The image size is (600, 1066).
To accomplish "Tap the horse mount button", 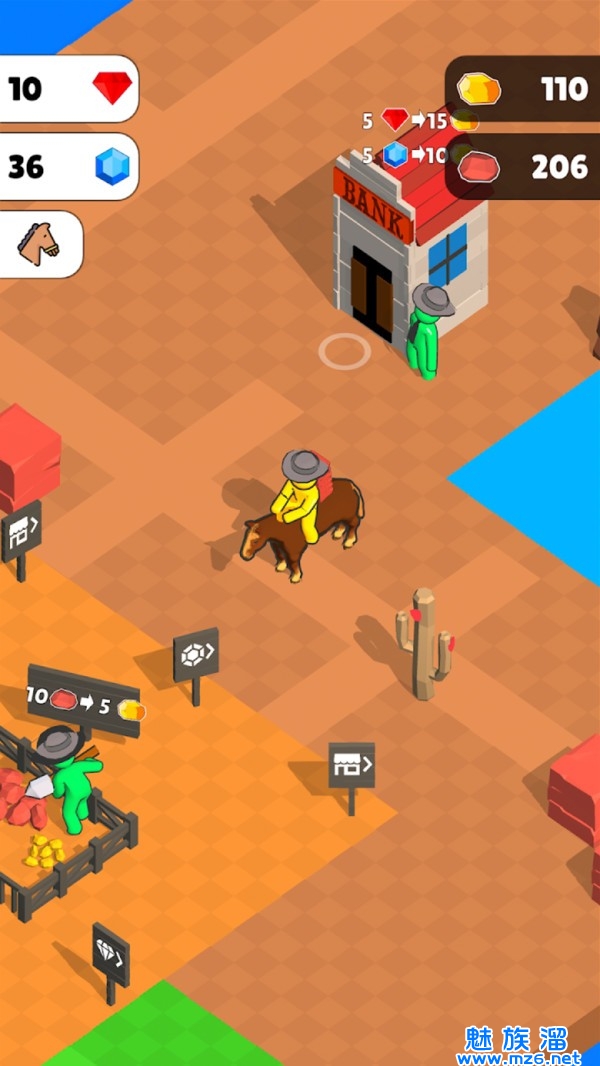I will point(38,244).
